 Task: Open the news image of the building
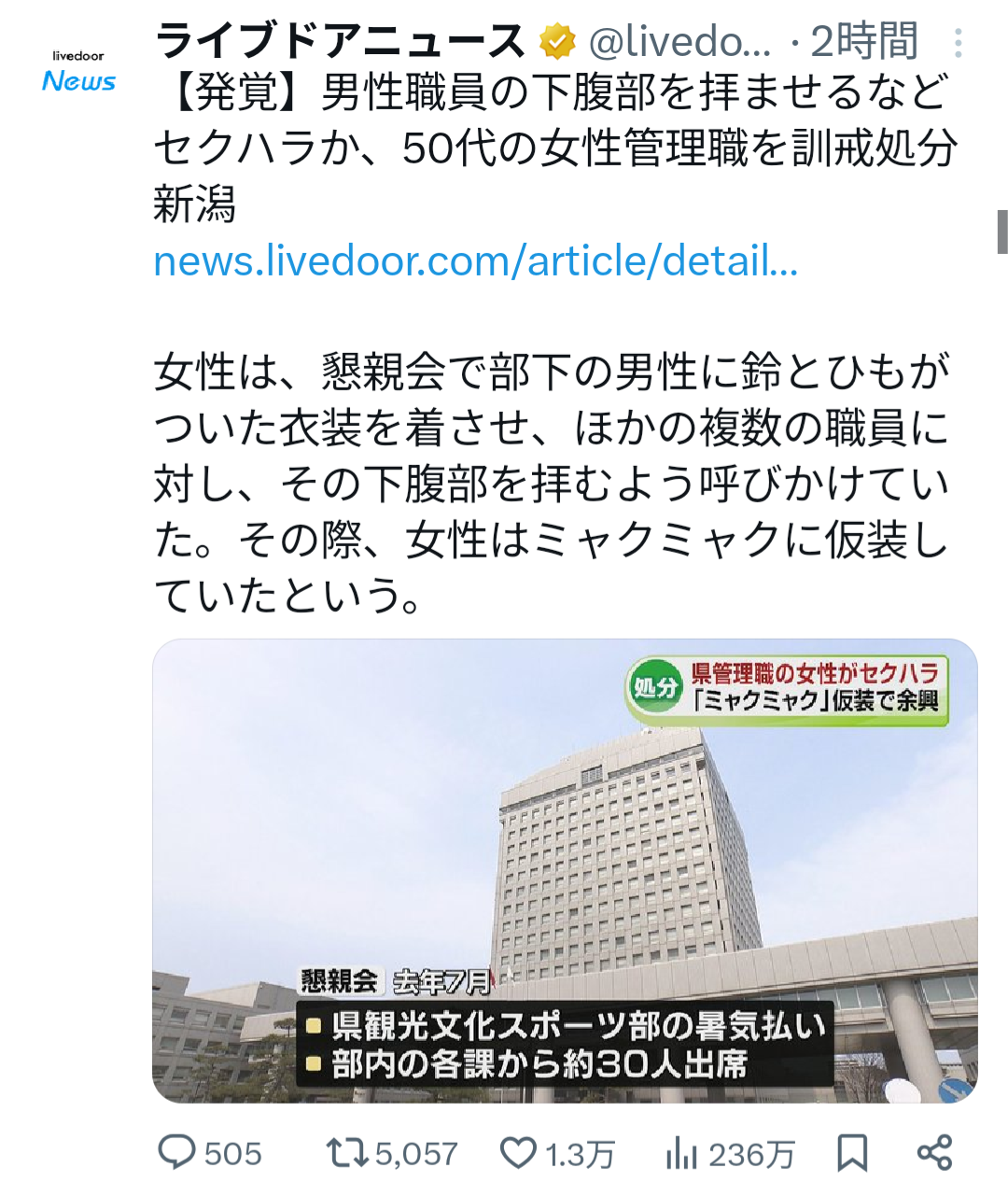(x=565, y=870)
